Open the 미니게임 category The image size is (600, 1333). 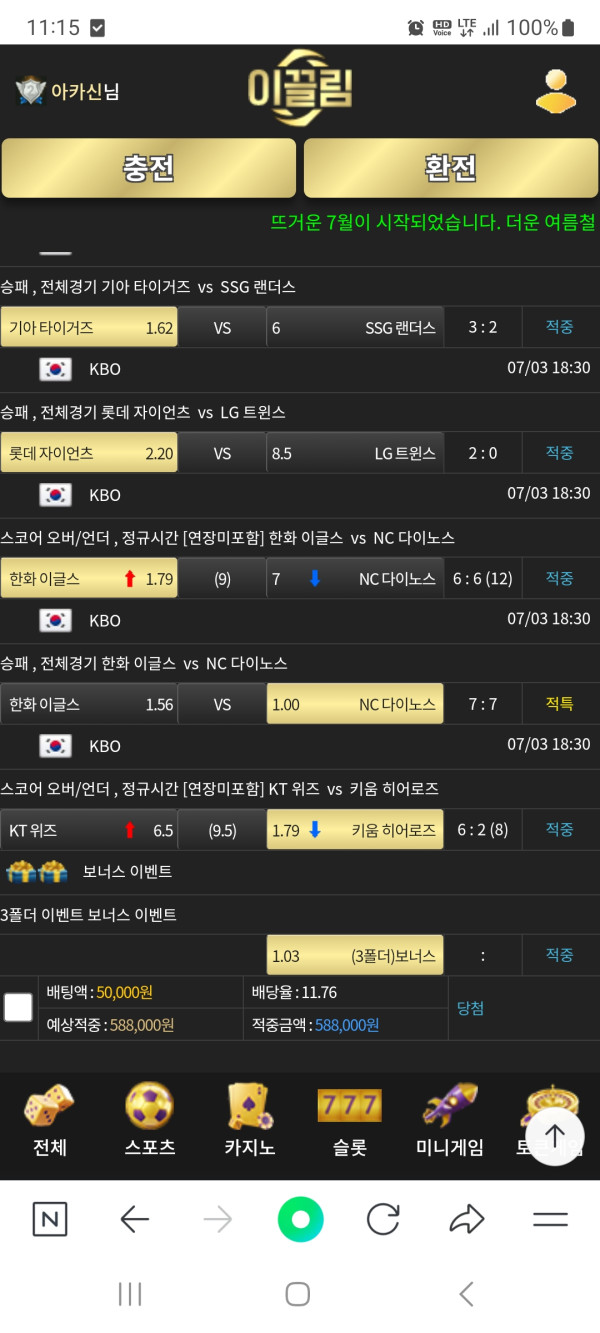point(449,1122)
